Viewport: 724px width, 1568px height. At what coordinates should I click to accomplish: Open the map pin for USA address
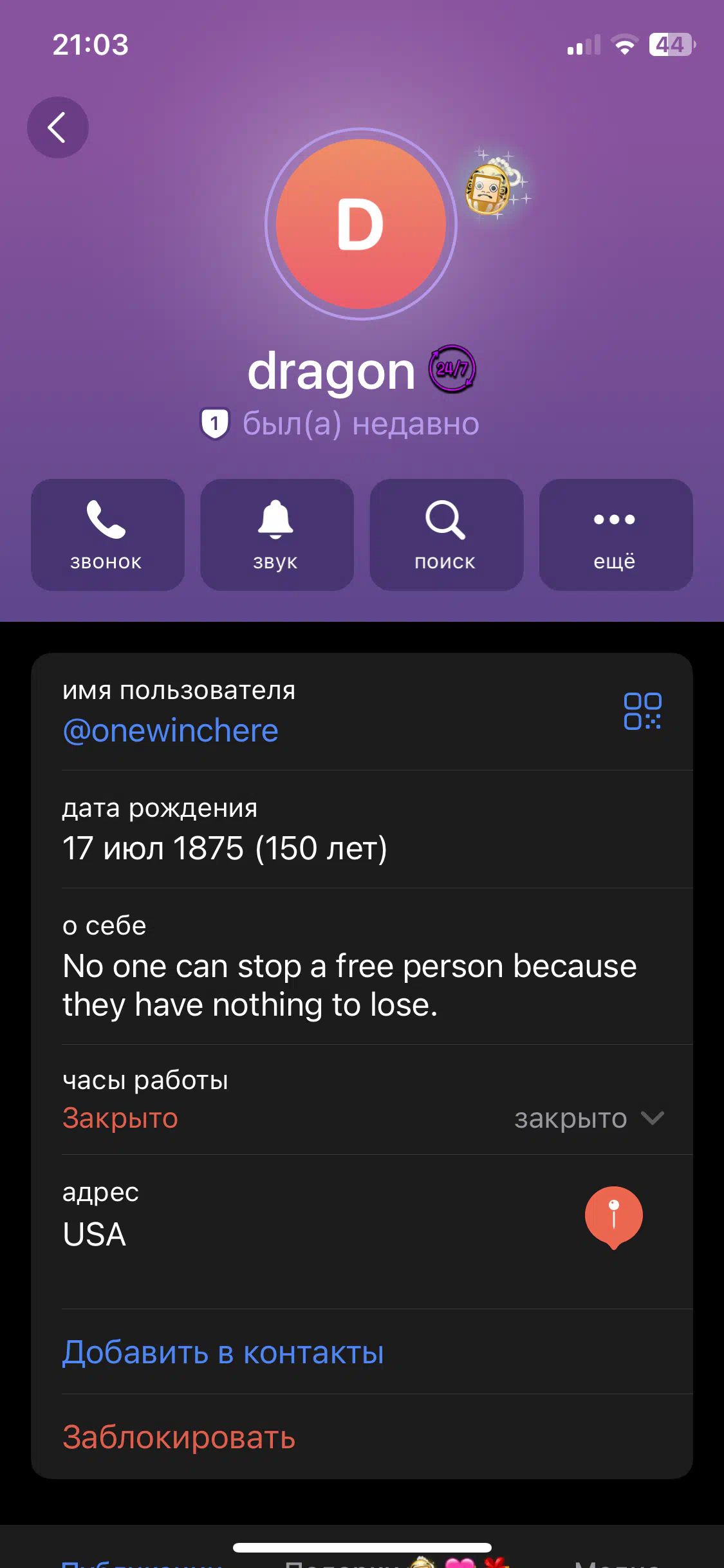613,1217
